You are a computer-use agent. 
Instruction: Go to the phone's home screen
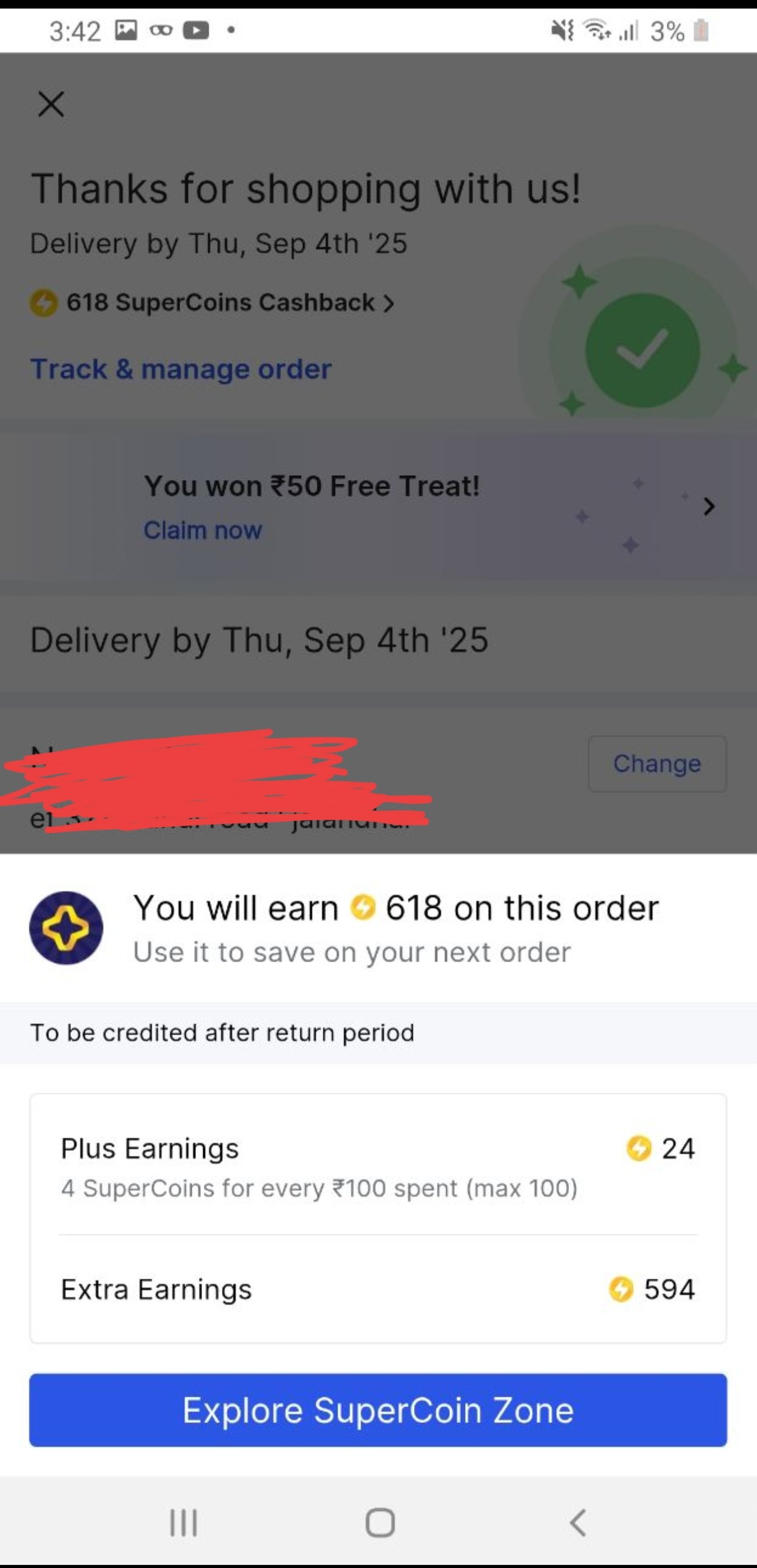[380, 1522]
